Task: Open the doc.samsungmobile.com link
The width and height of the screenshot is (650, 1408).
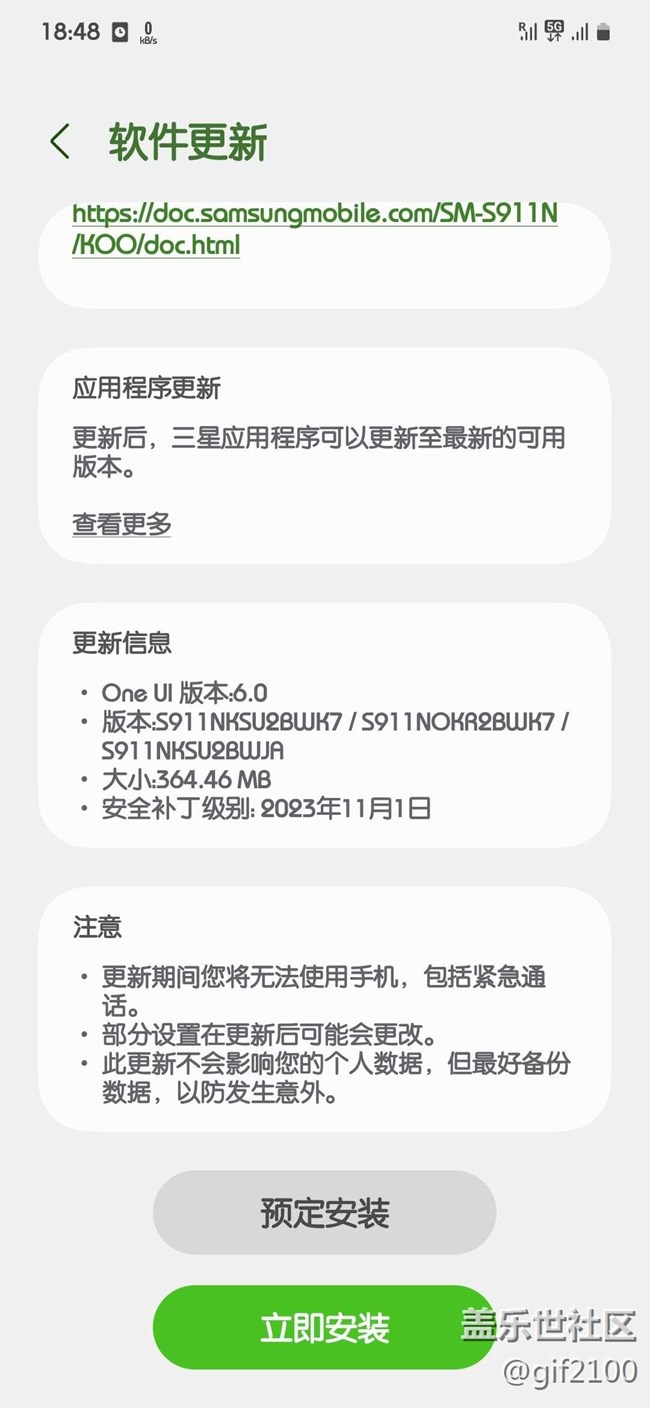Action: tap(315, 229)
